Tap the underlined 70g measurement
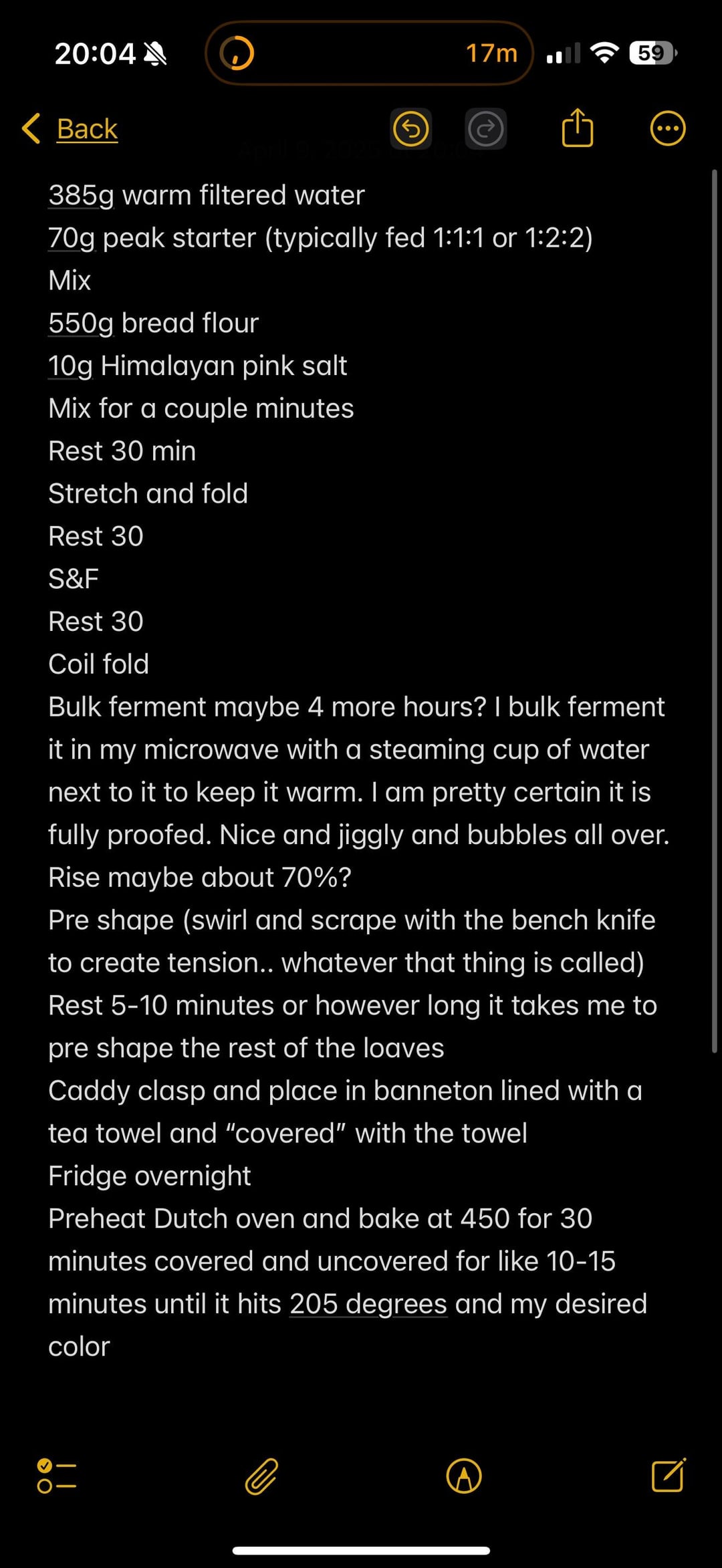The height and width of the screenshot is (1568, 722). (72, 238)
